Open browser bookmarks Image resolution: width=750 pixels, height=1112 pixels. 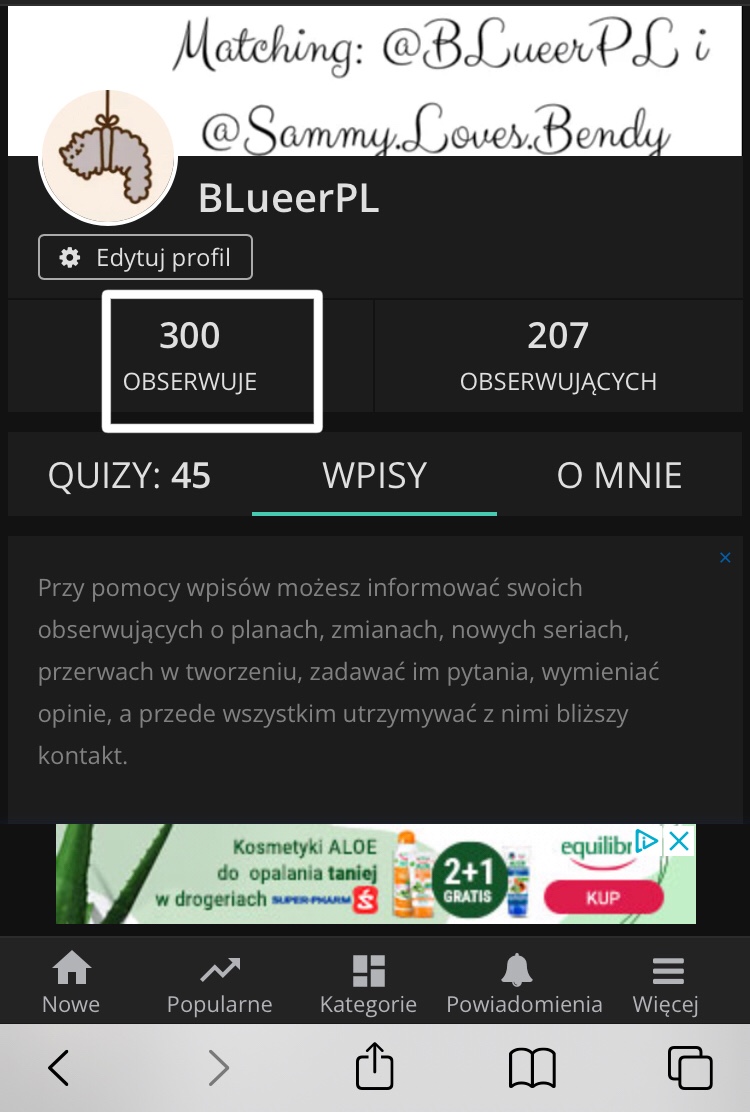(532, 1068)
